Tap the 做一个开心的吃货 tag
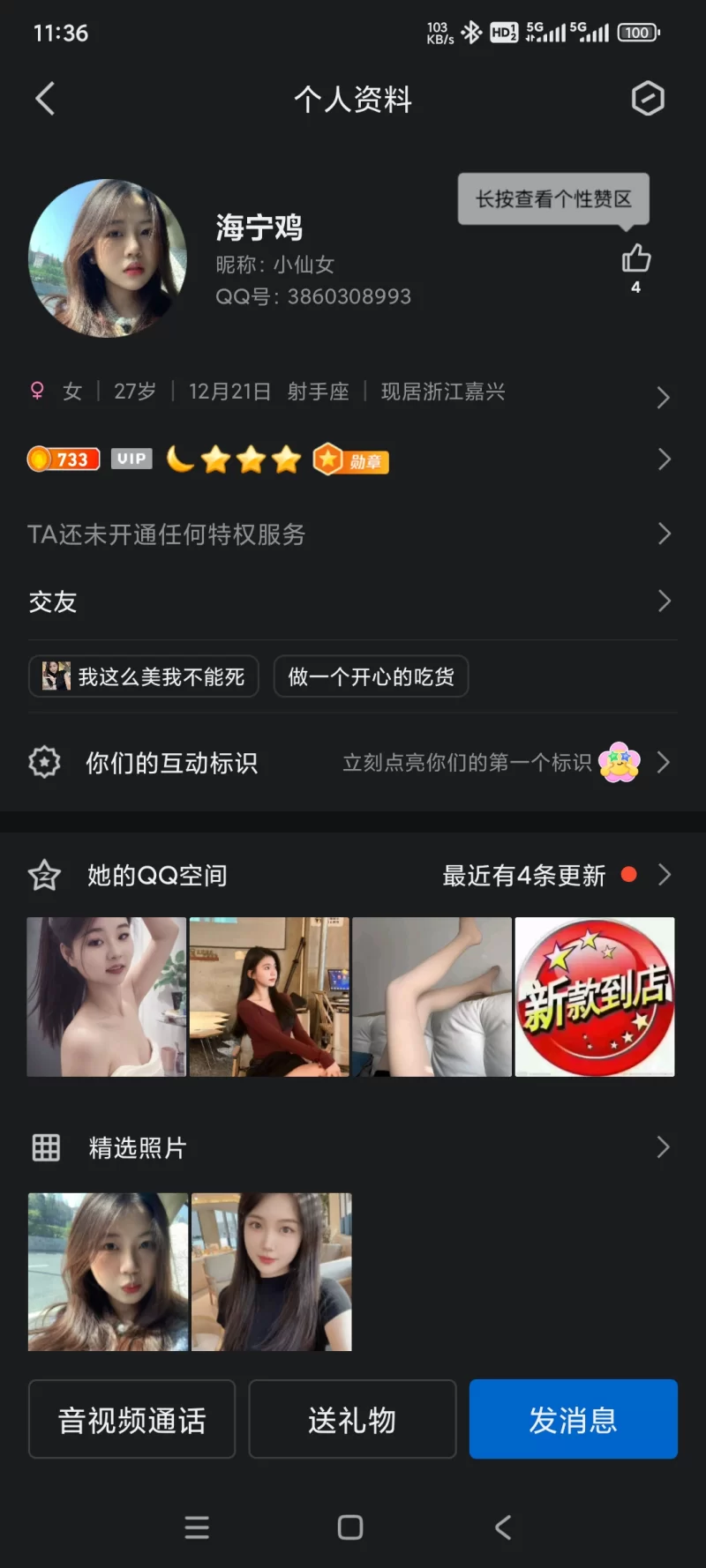 coord(371,676)
